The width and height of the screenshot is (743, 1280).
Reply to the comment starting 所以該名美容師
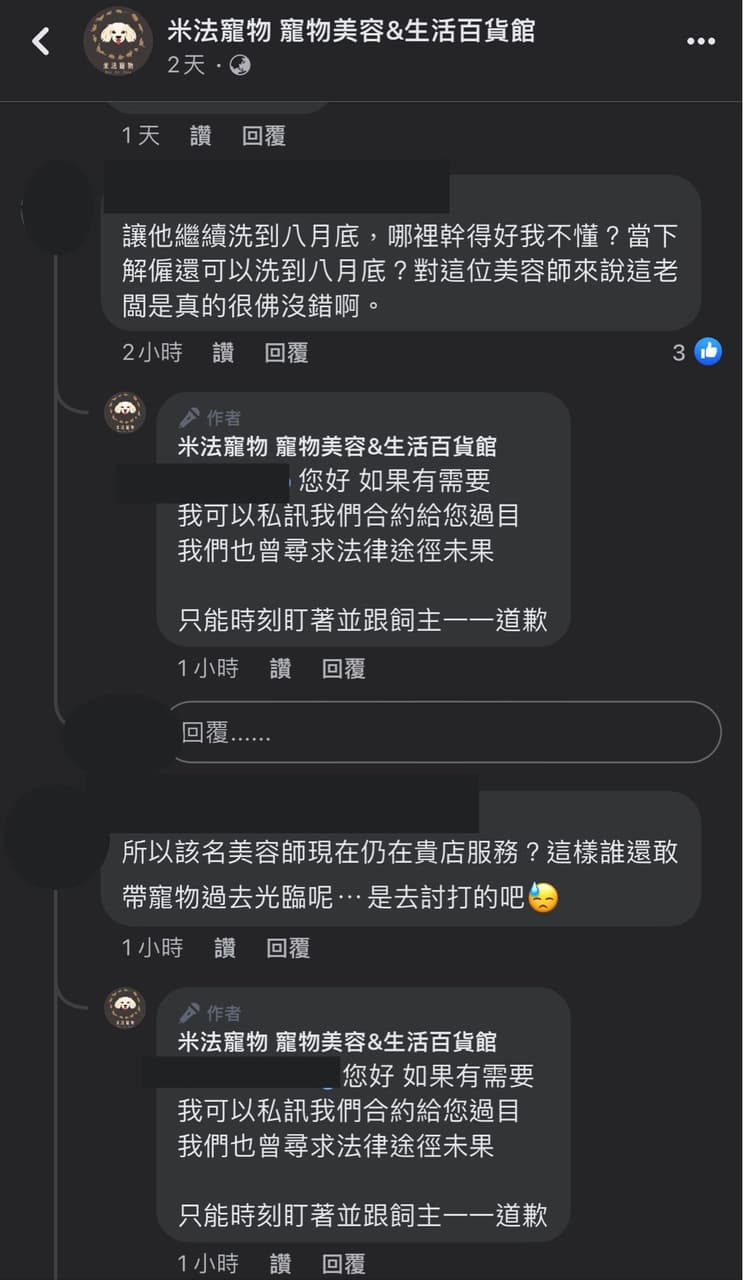point(288,948)
